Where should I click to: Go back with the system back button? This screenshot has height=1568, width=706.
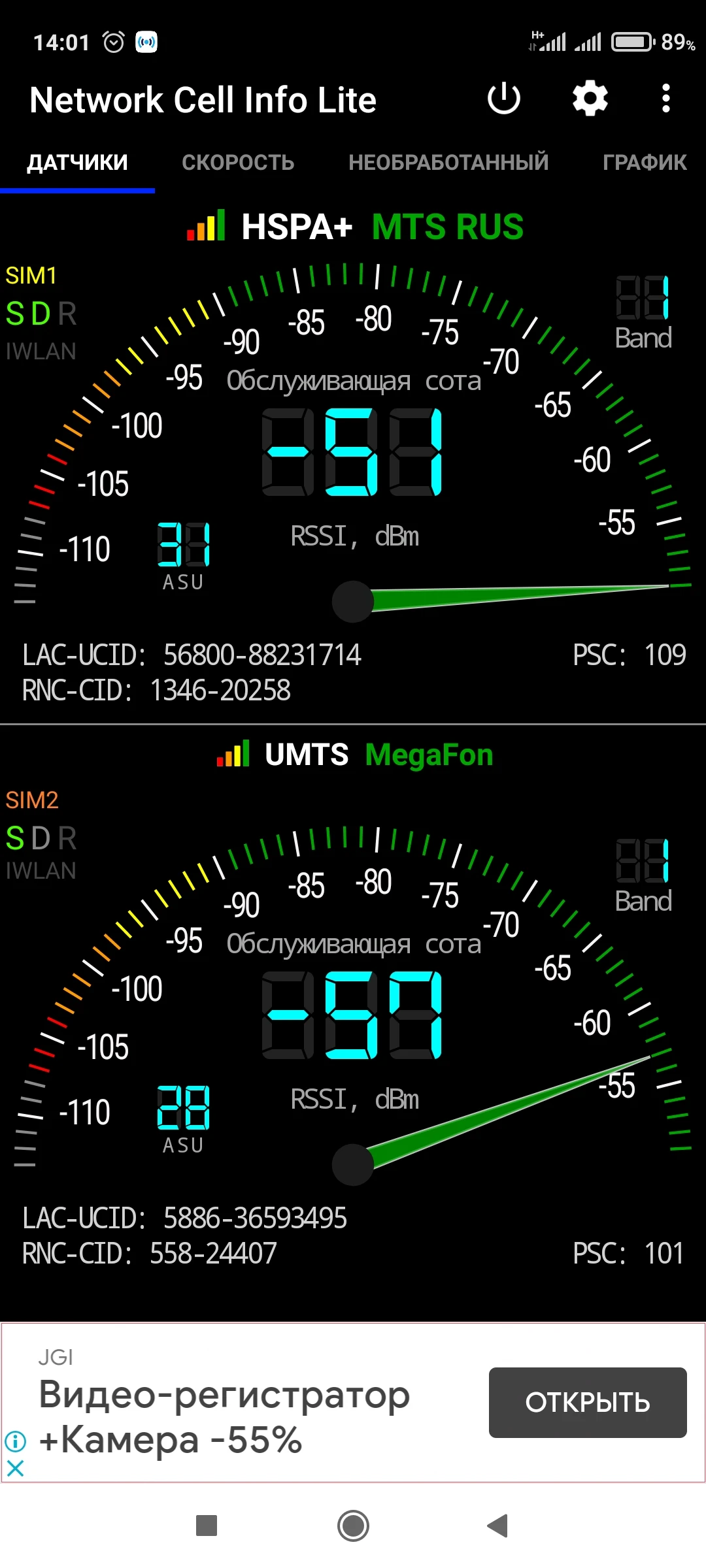[498, 1526]
